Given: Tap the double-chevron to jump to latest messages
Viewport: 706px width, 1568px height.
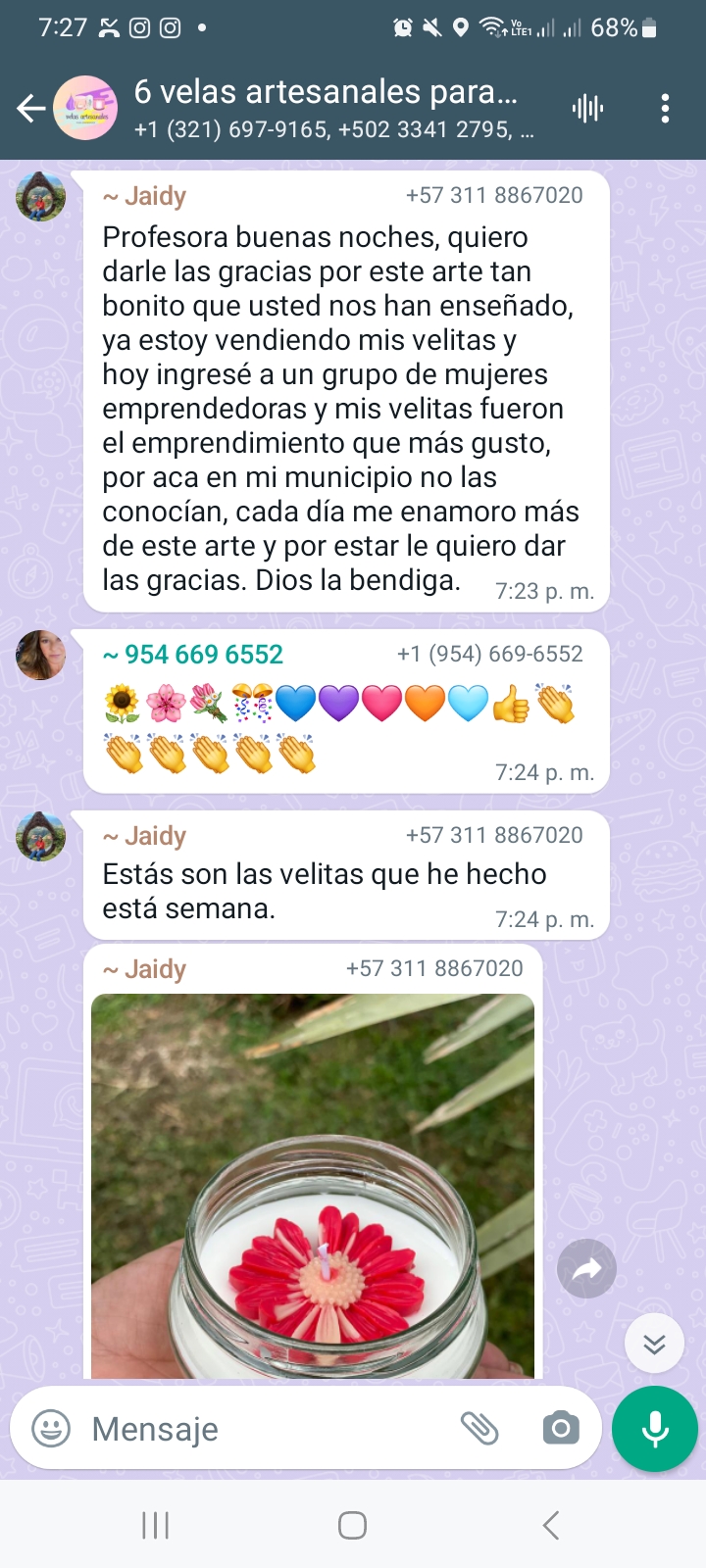Looking at the screenshot, I should tap(654, 1344).
